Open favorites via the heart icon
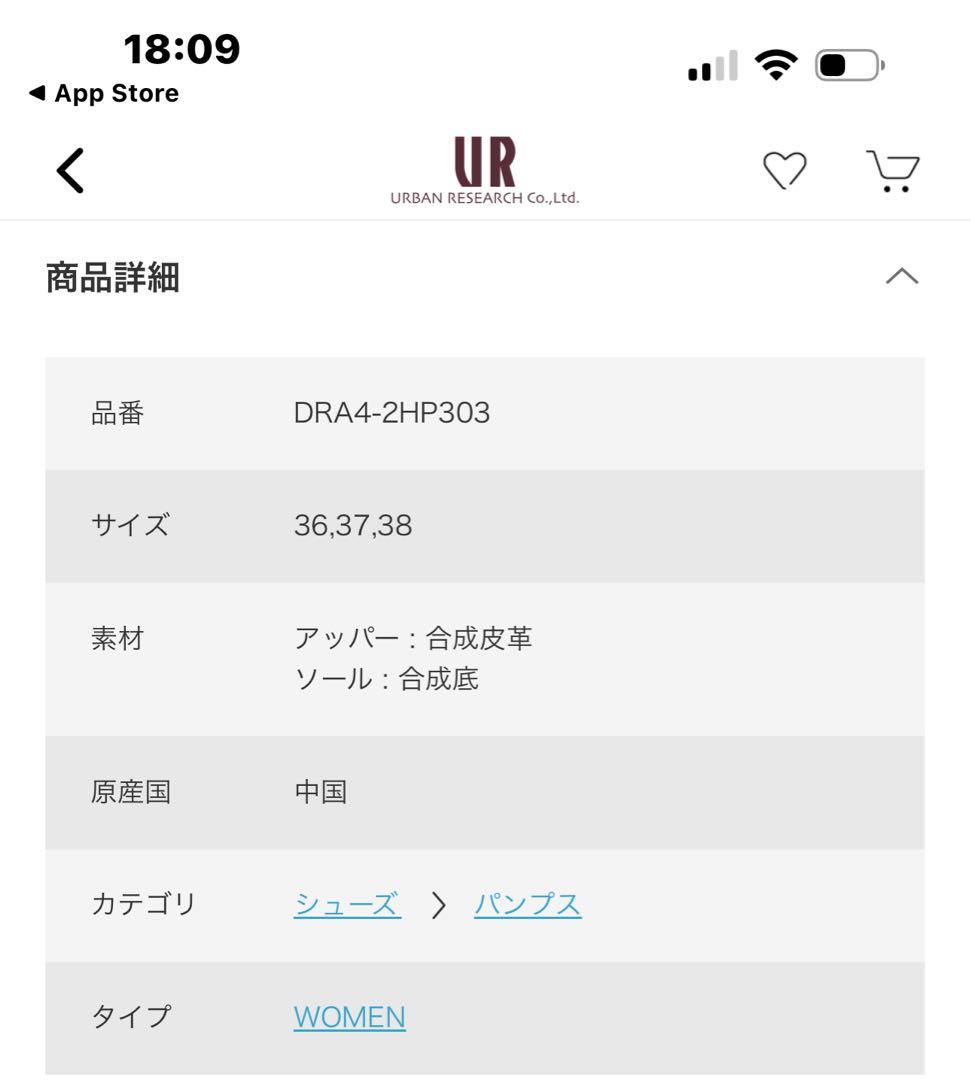Screen dimensions: 971x1080 [785, 170]
